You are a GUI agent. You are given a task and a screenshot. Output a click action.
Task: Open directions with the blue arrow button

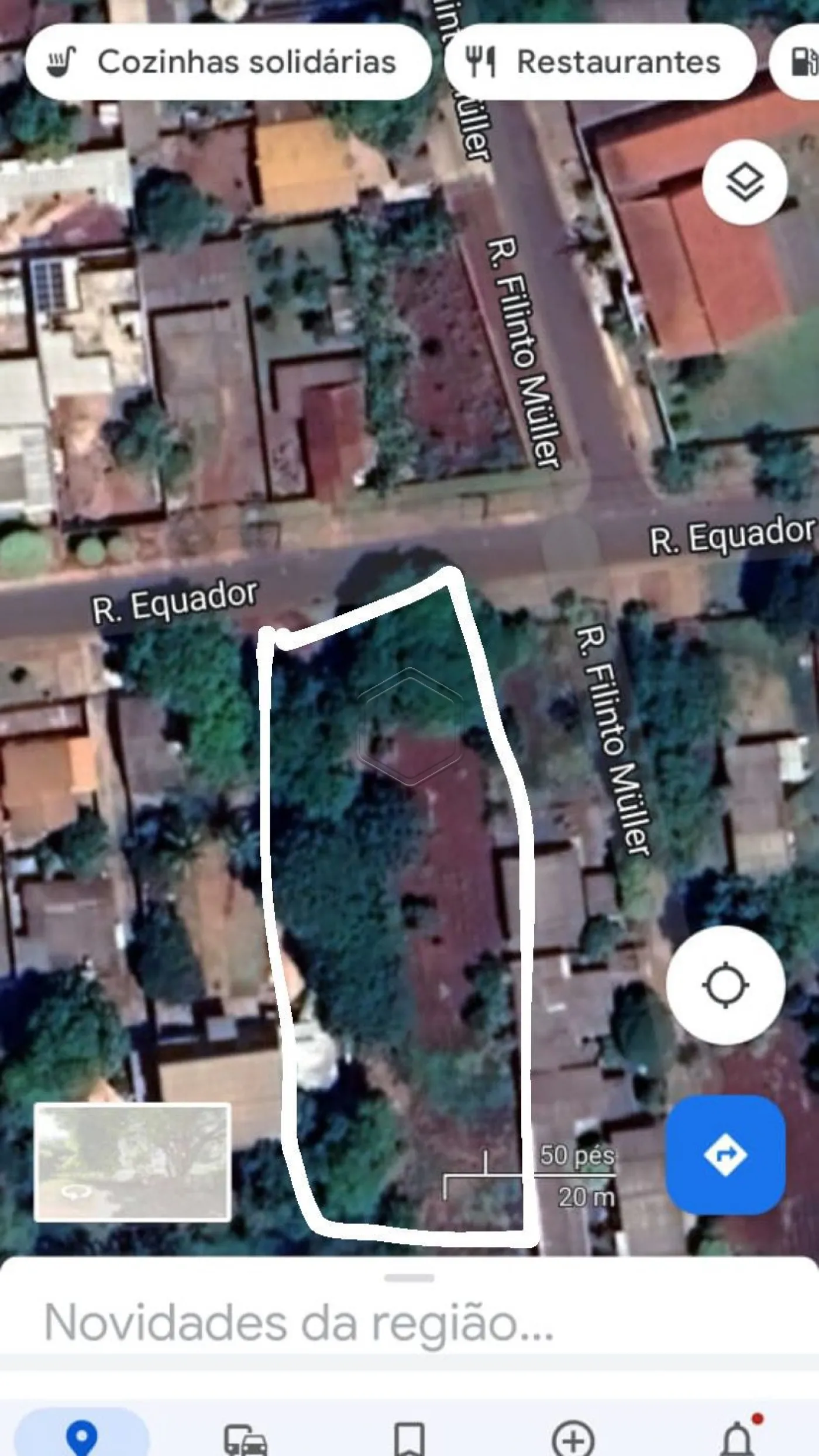click(725, 1155)
